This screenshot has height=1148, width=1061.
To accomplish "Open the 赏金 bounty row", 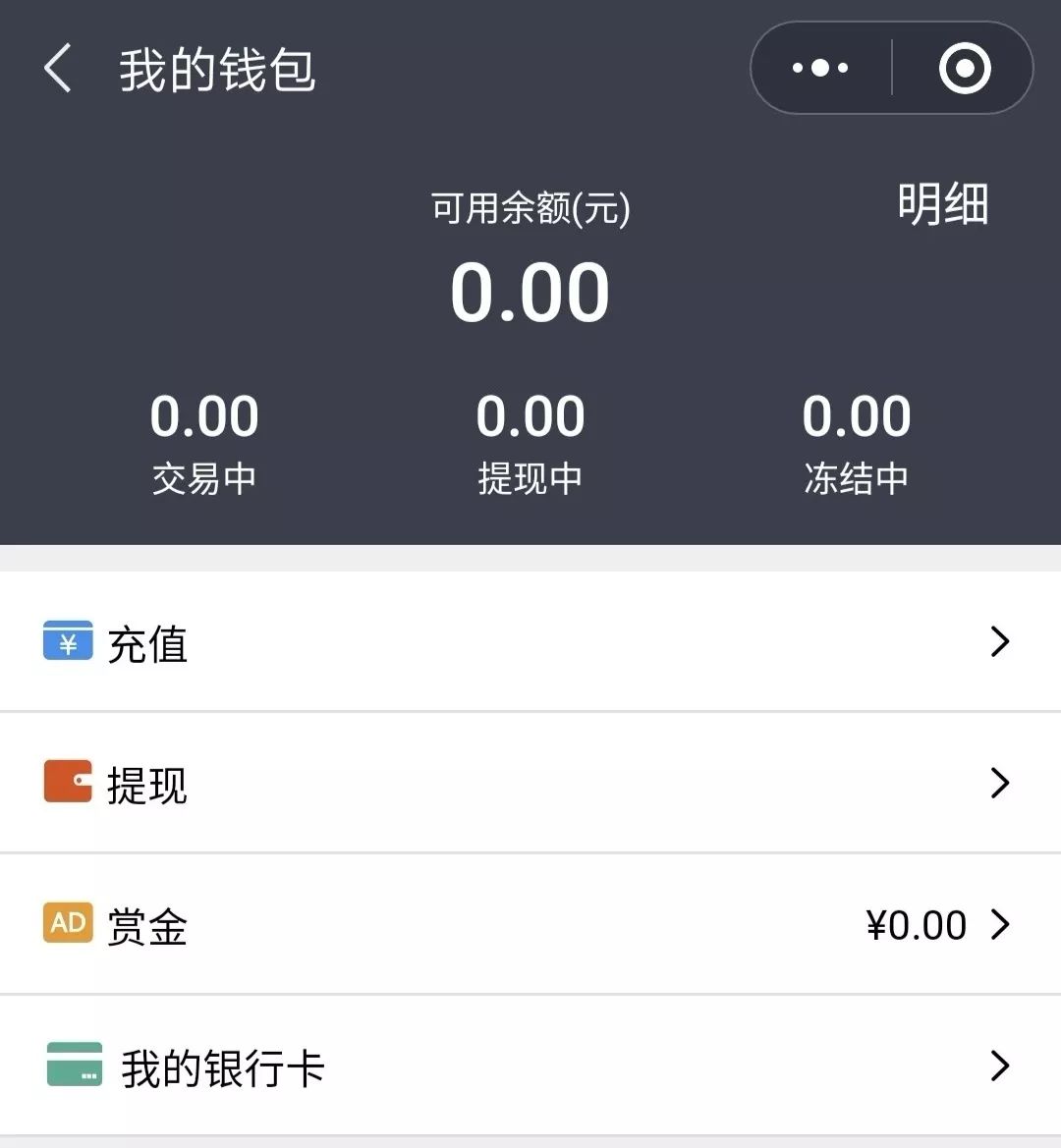I will 530,925.
